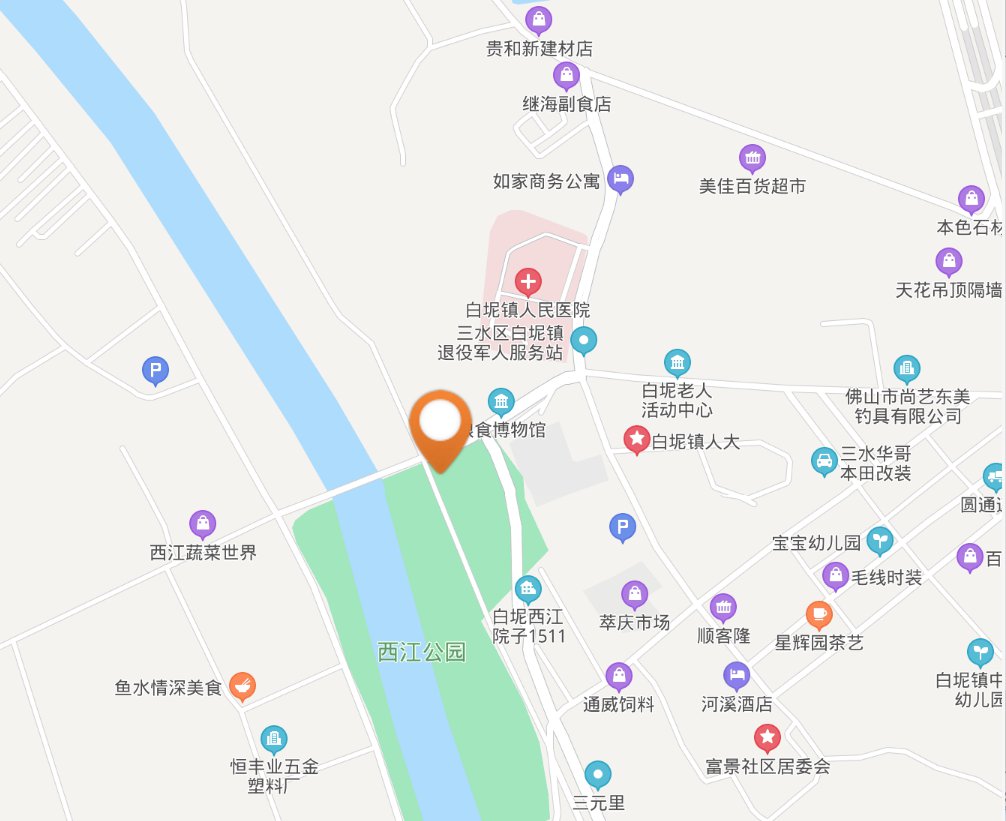The image size is (1006, 821).
Task: Select the 宝宝幼儿园 kindergarten marker
Action: point(879,541)
